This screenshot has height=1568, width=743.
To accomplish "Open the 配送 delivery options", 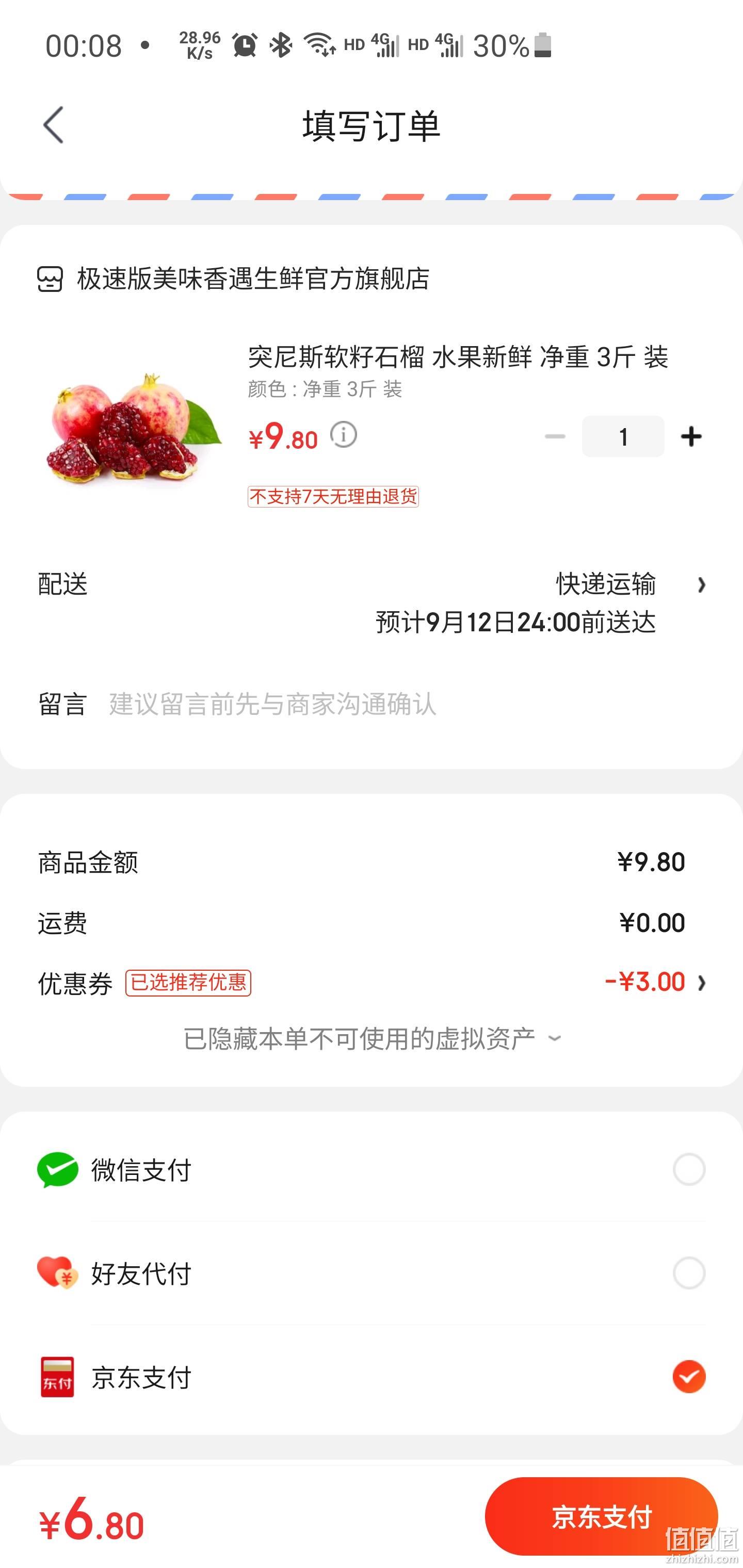I will [372, 602].
